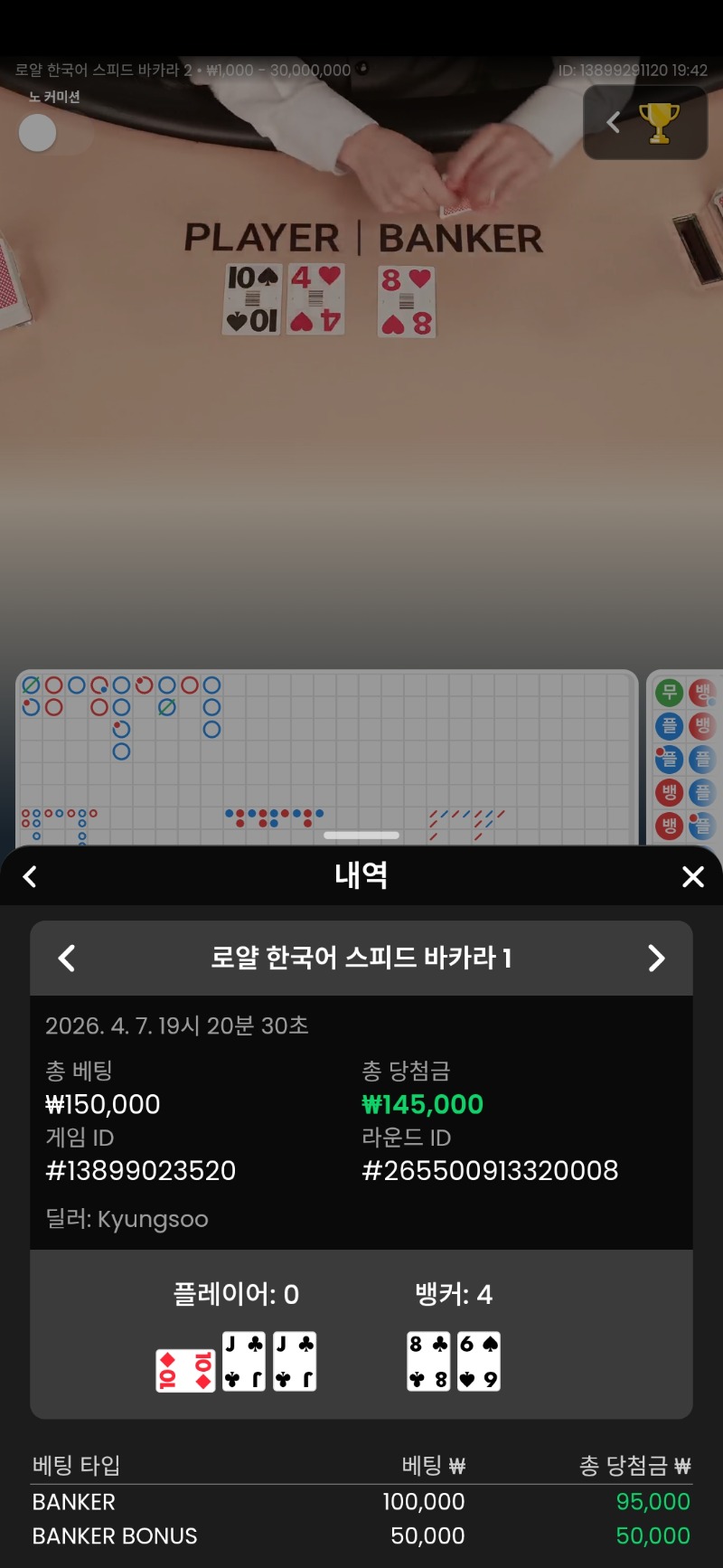Show the previous game history record
The width and height of the screenshot is (723, 1568).
coord(67,959)
